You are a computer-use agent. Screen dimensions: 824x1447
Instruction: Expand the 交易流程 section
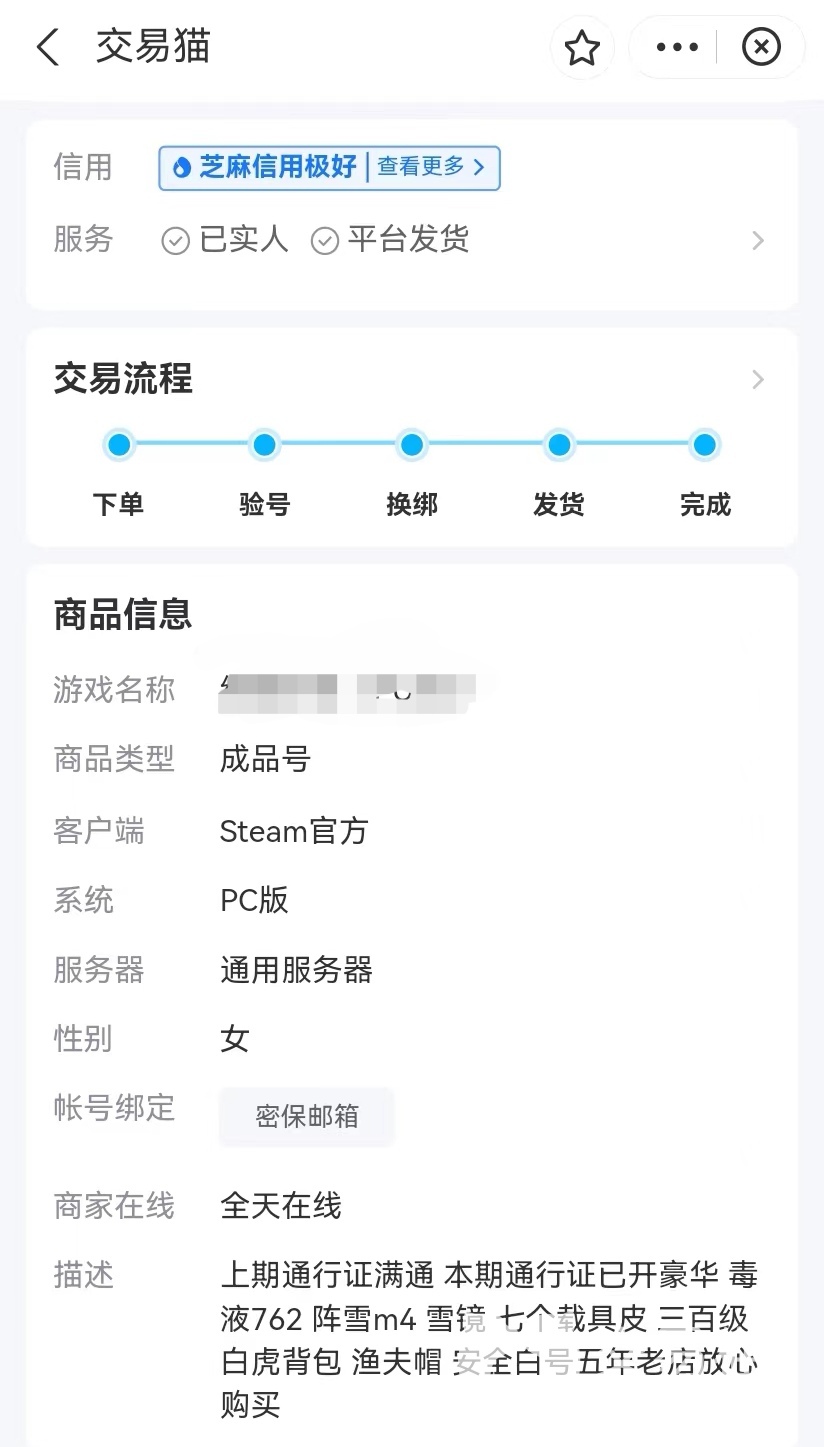pos(757,379)
